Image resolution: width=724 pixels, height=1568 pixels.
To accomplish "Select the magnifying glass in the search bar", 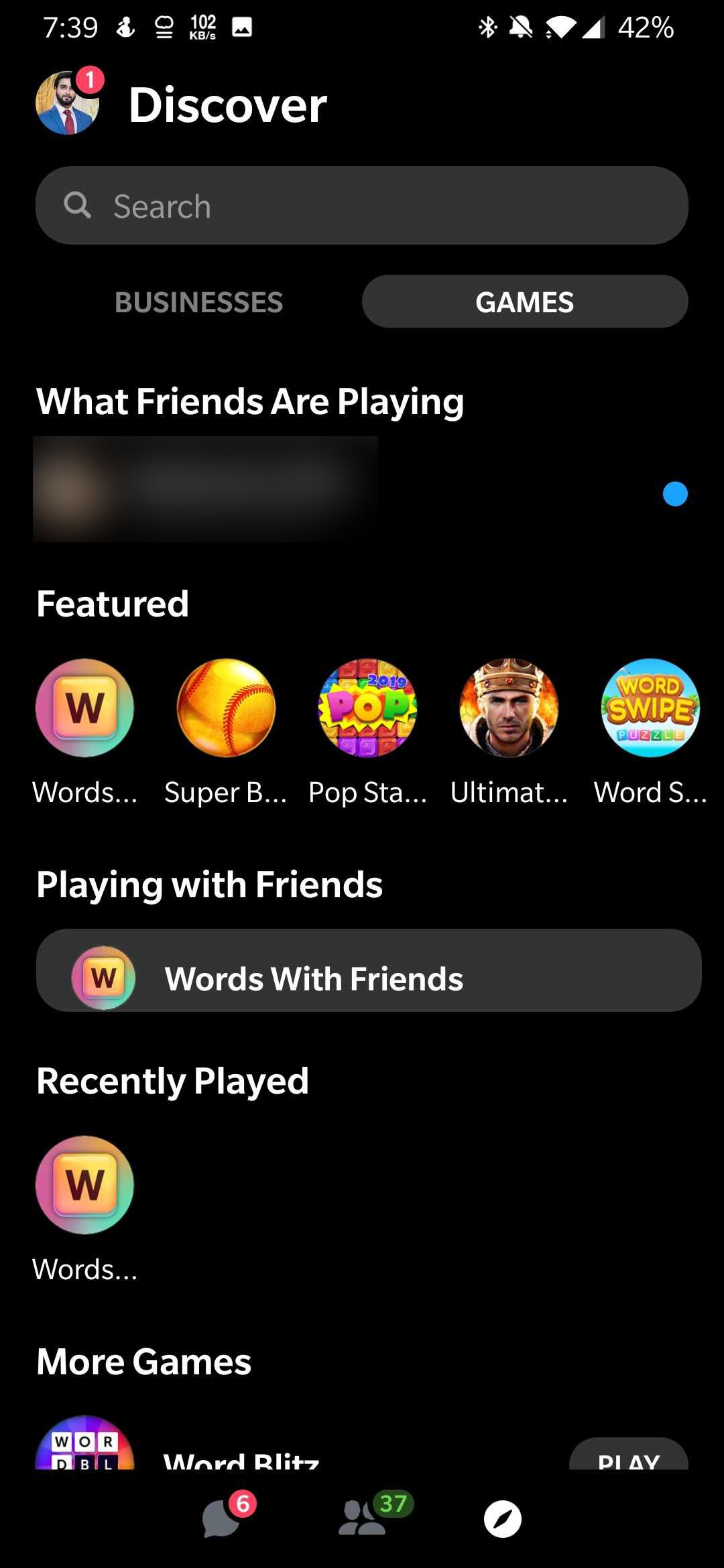I will pyautogui.click(x=76, y=206).
